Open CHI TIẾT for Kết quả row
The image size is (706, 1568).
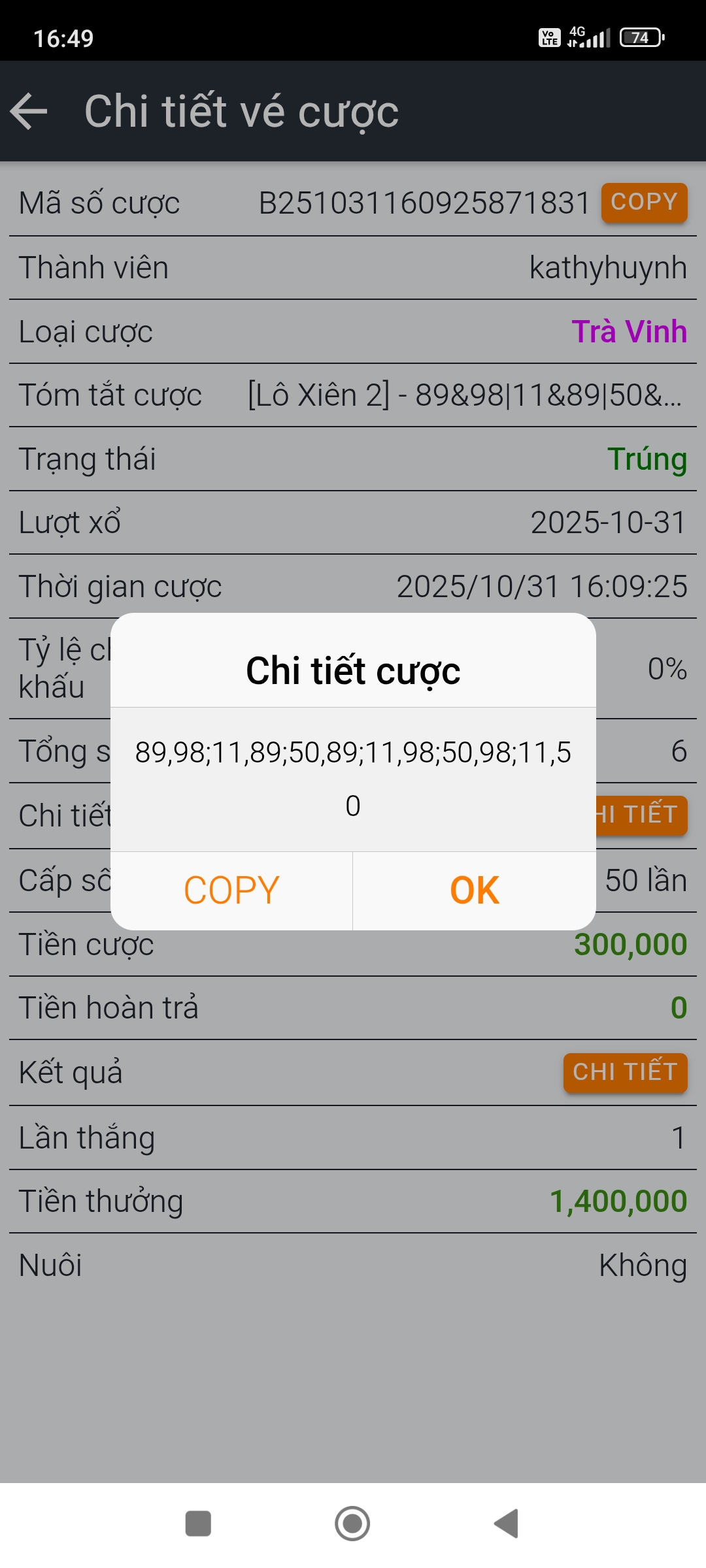coord(624,1071)
